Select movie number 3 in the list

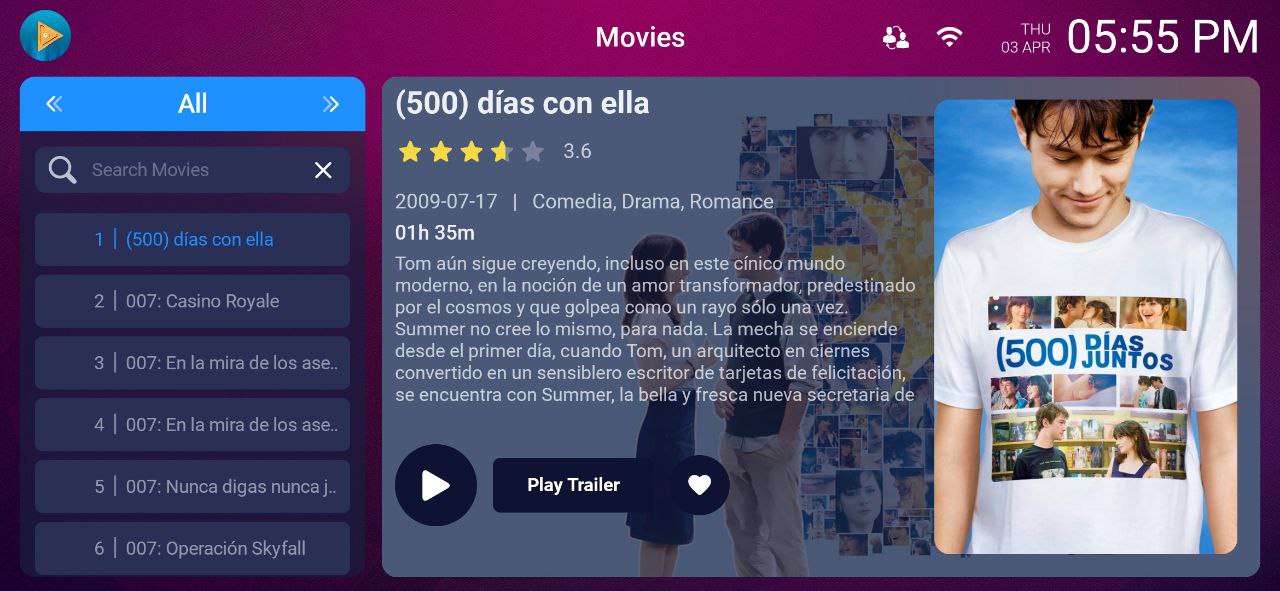coord(192,363)
